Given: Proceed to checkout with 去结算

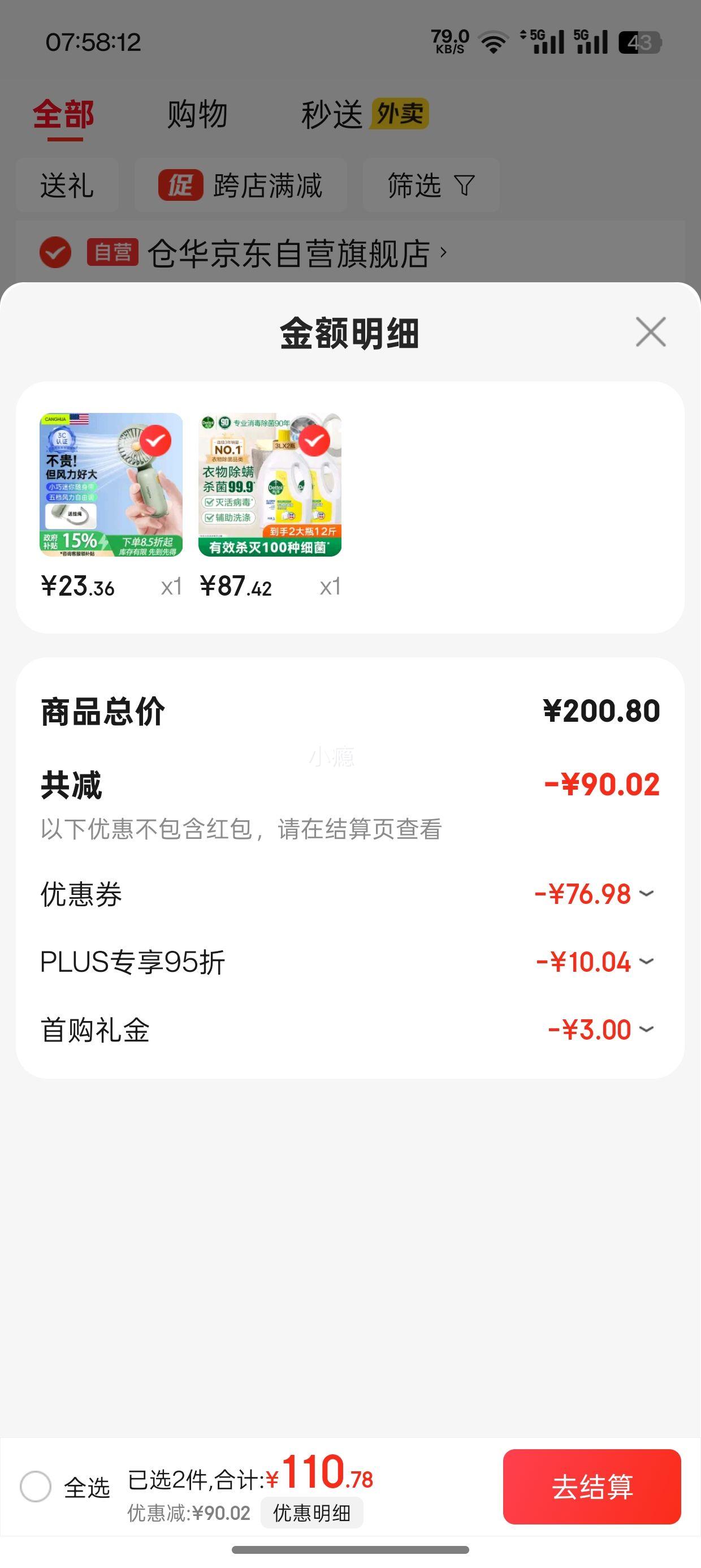Looking at the screenshot, I should tap(591, 1487).
